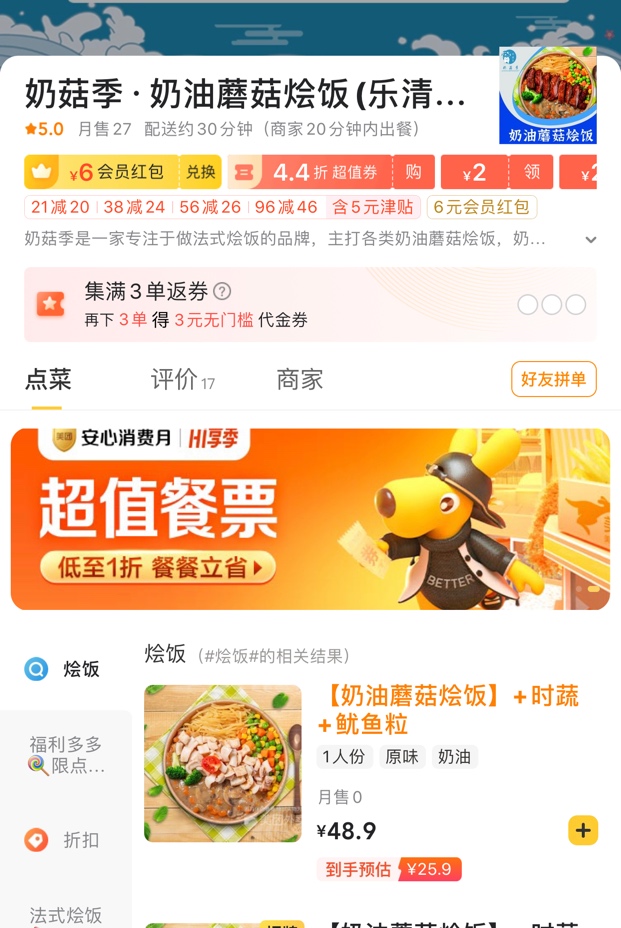Open the 奶油蘑菇烩饭+时蔬+鱿鱼粒 dish photo

223,763
